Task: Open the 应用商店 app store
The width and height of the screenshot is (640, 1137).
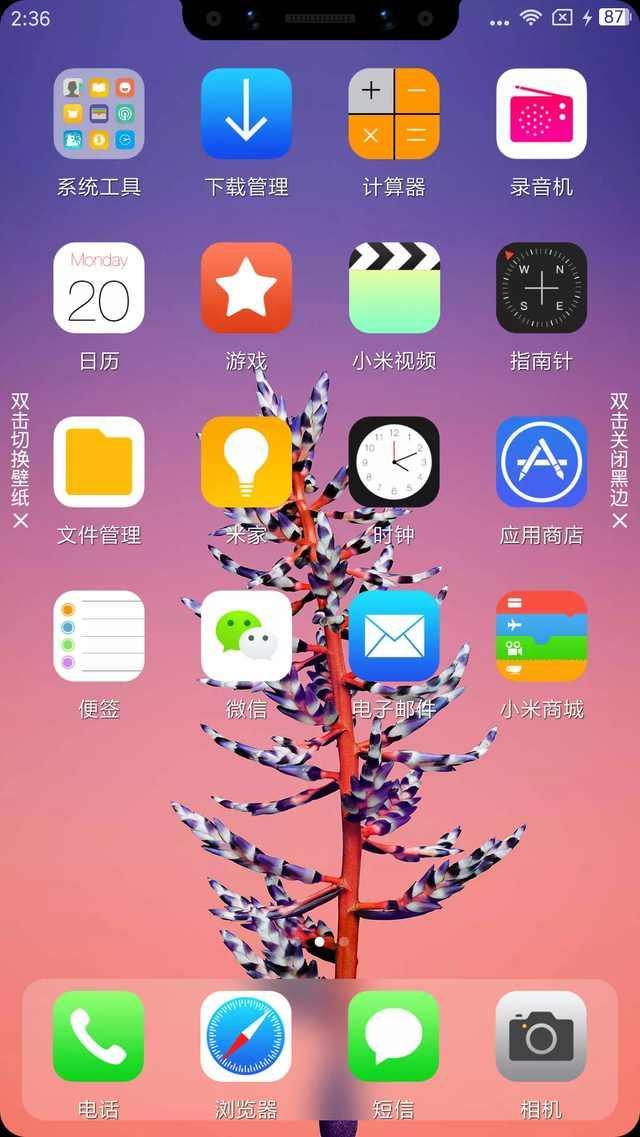Action: tap(541, 462)
